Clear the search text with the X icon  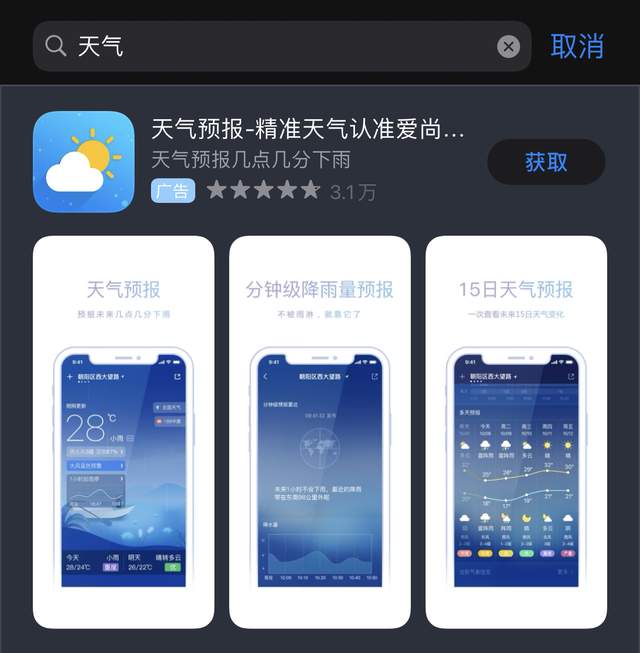click(508, 46)
